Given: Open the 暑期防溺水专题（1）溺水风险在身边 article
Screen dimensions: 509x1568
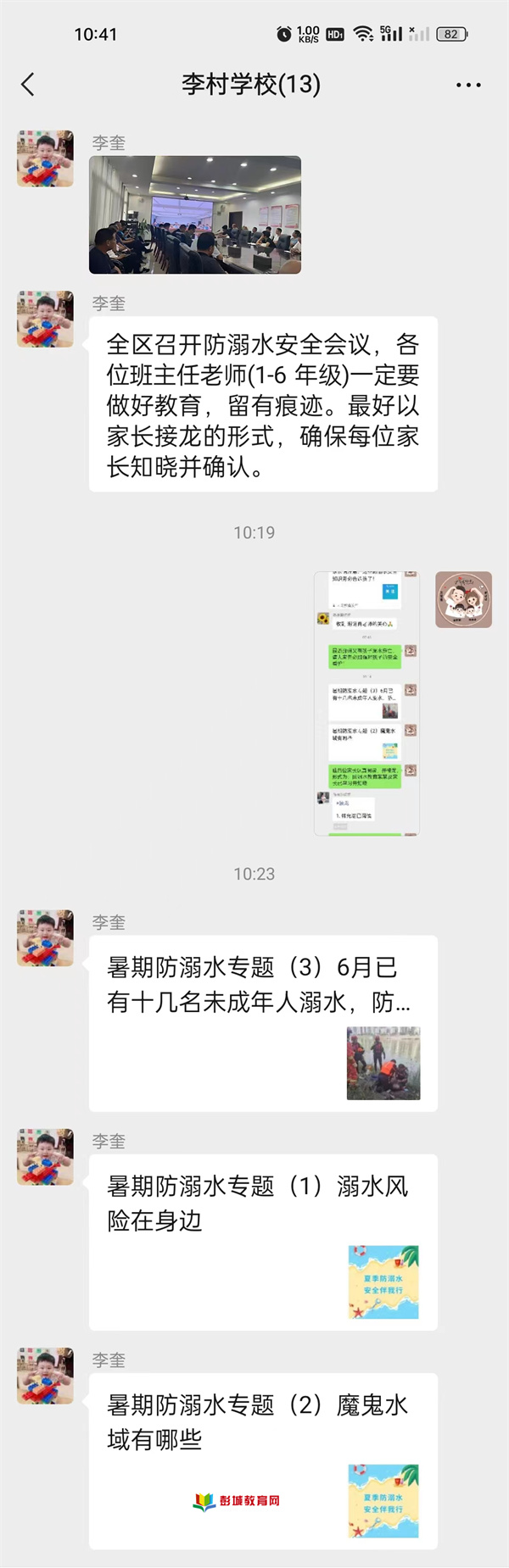Looking at the screenshot, I should point(263,1242).
